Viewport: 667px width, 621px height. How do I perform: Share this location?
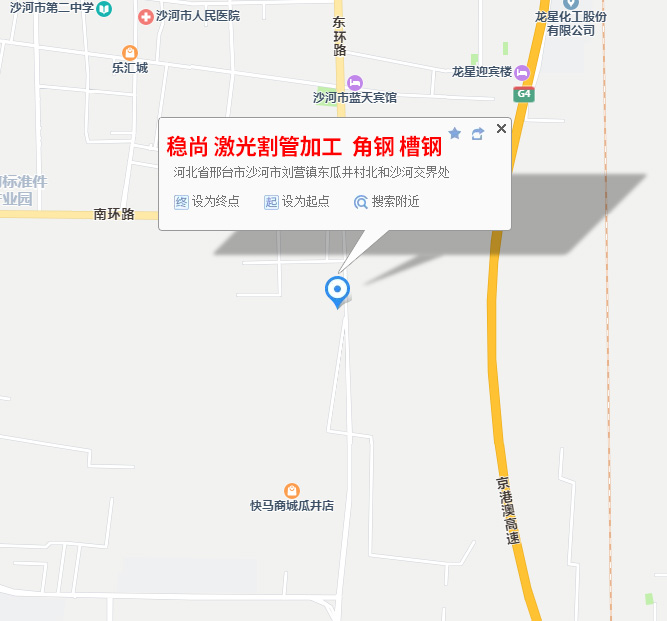478,133
